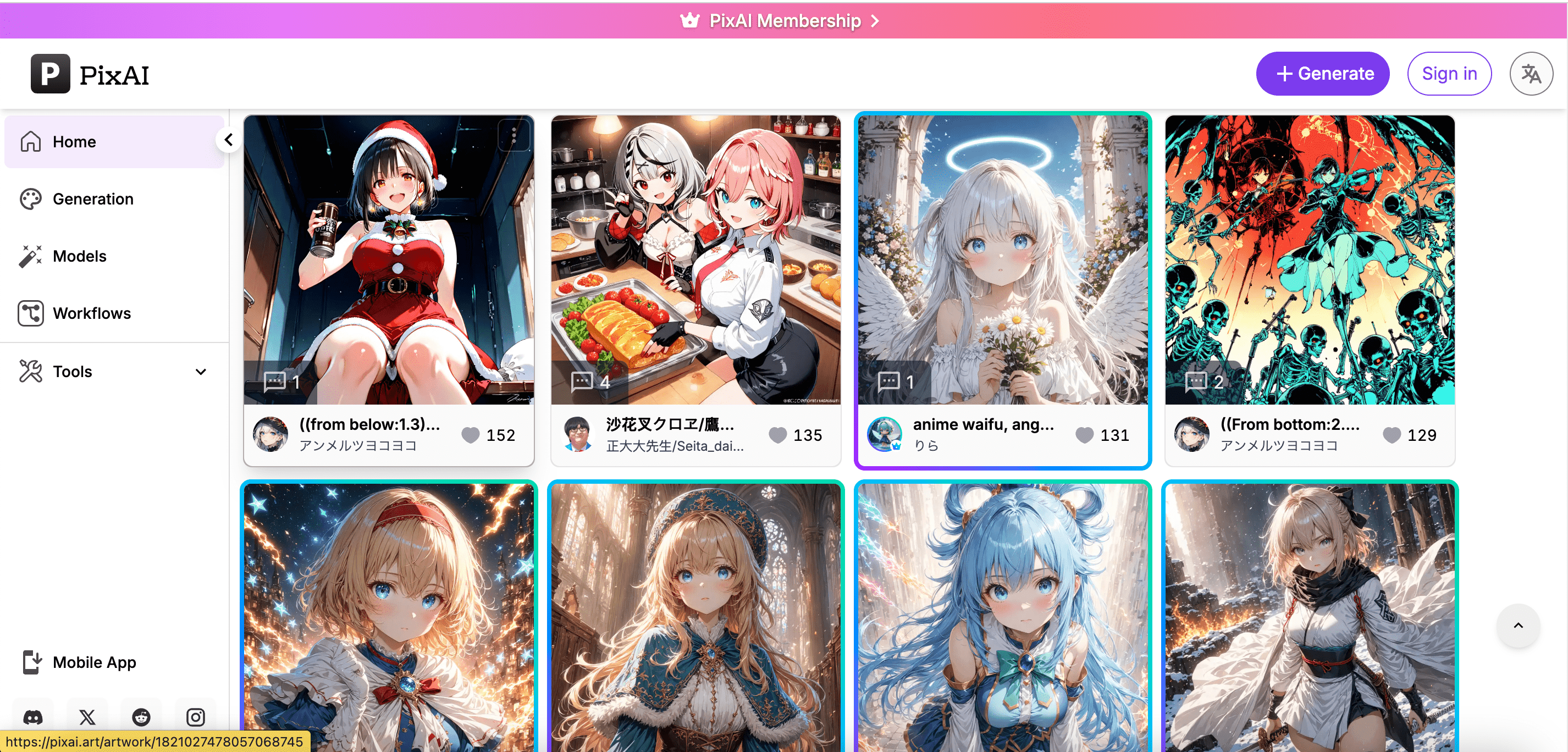Viewport: 1568px width, 752px height.
Task: Tap the Generate button
Action: (x=1322, y=74)
